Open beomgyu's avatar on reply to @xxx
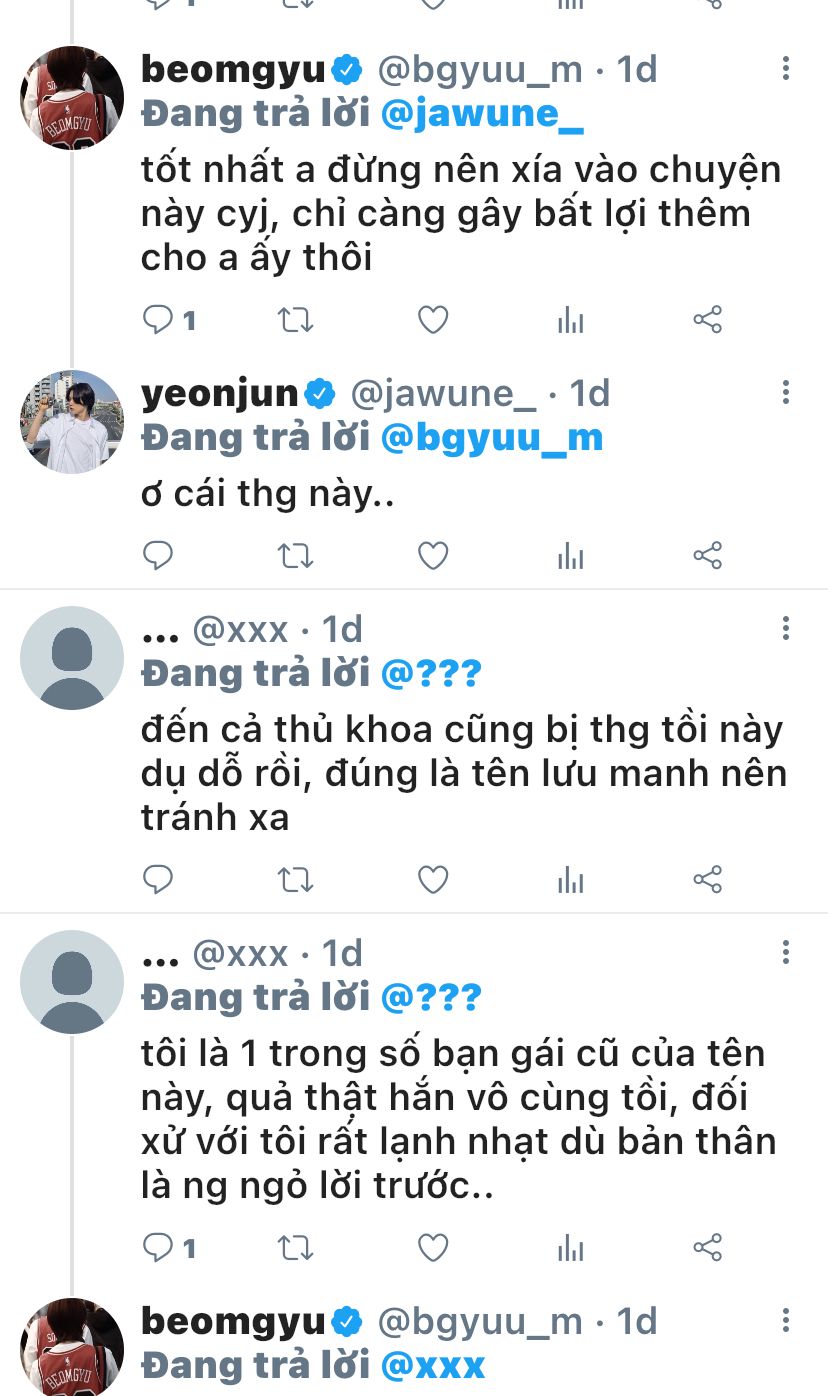This screenshot has height=1396, width=828. (72, 1346)
